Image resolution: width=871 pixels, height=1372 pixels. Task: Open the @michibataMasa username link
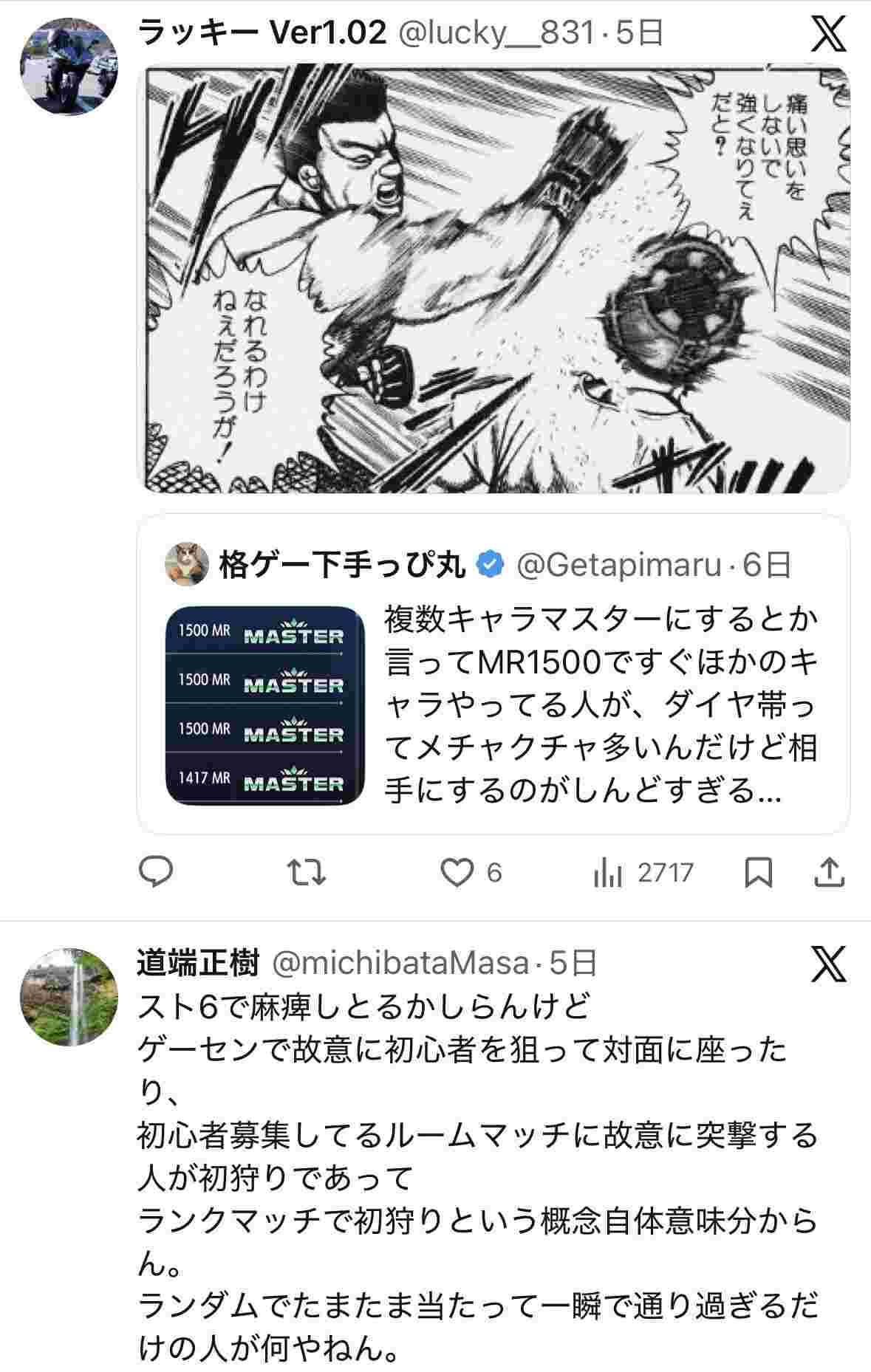pyautogui.click(x=400, y=963)
